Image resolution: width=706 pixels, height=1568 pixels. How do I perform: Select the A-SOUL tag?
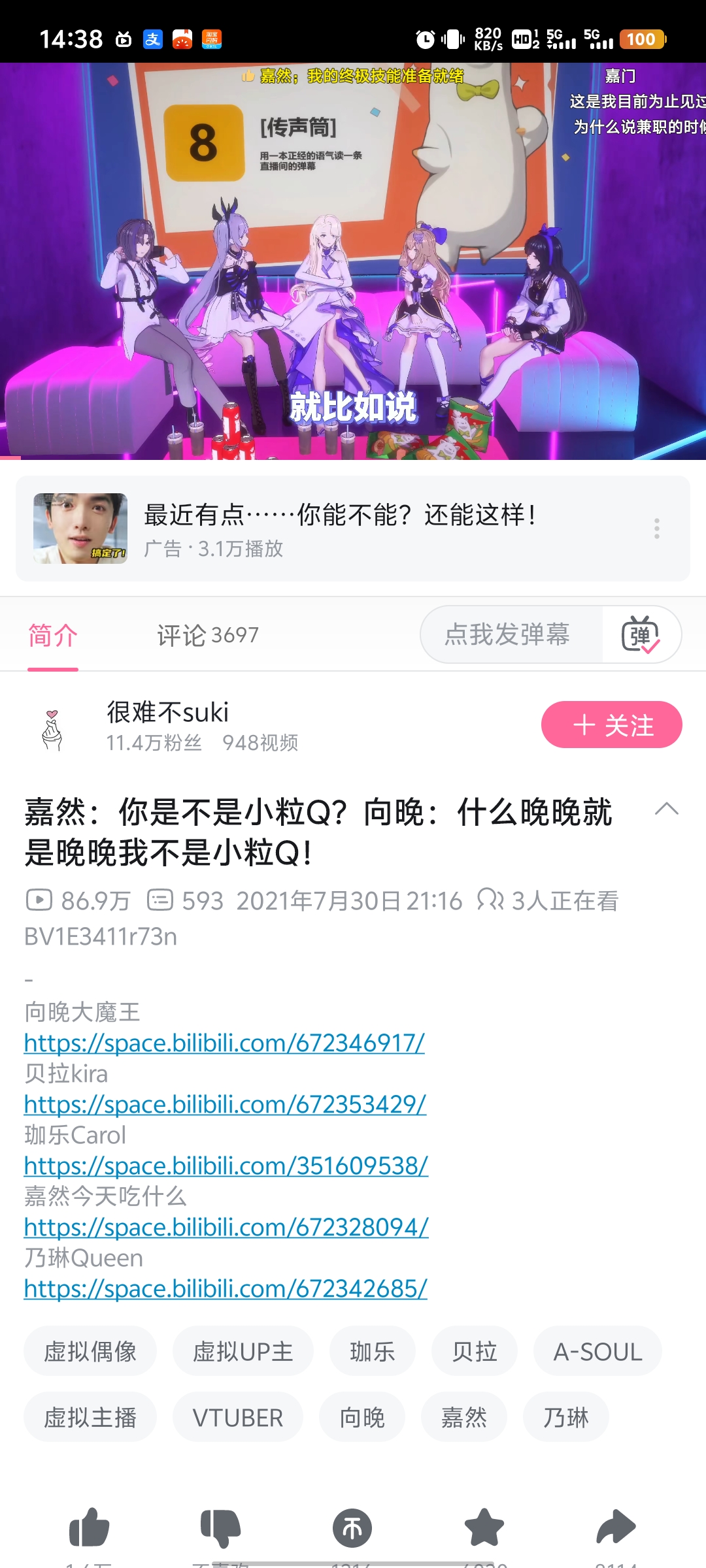[597, 1351]
